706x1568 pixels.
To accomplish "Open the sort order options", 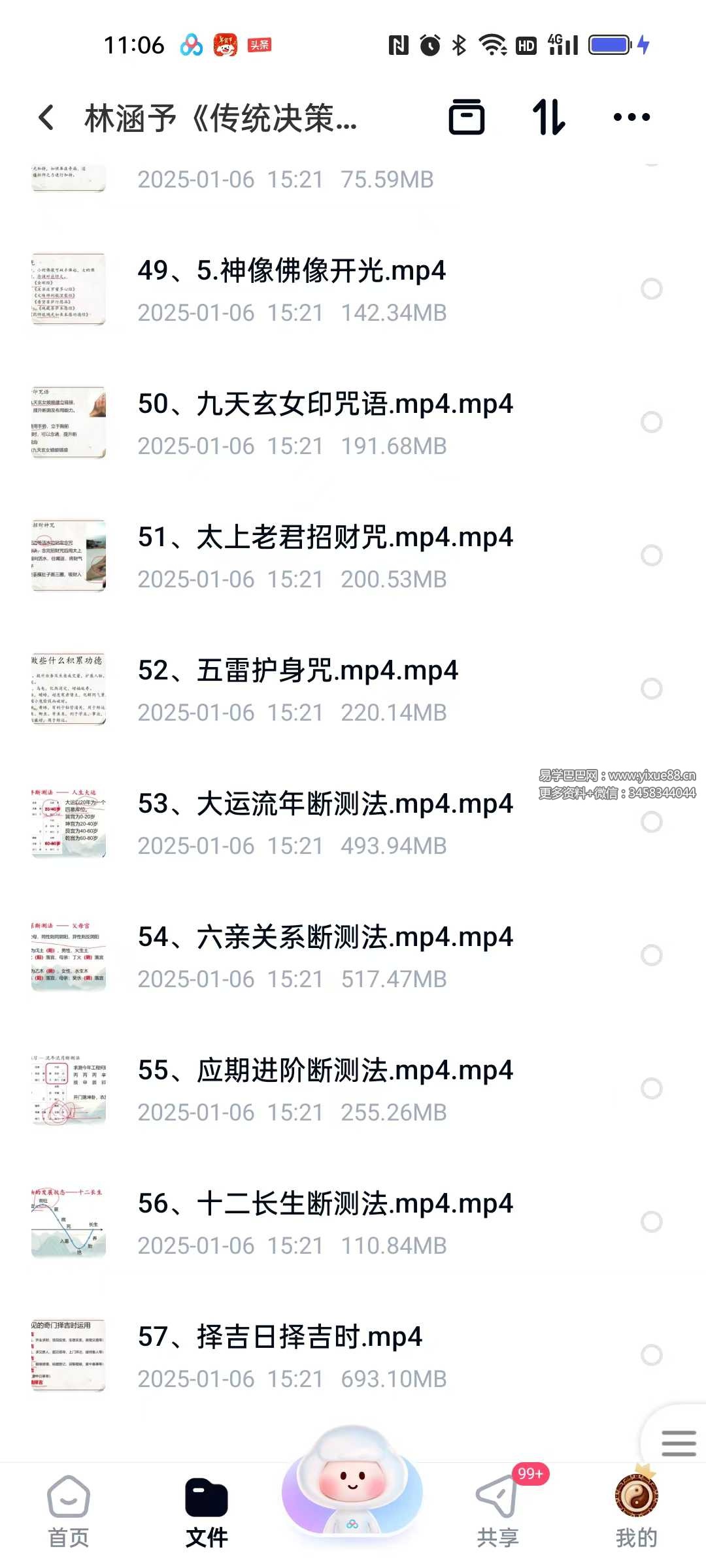I will tap(549, 118).
